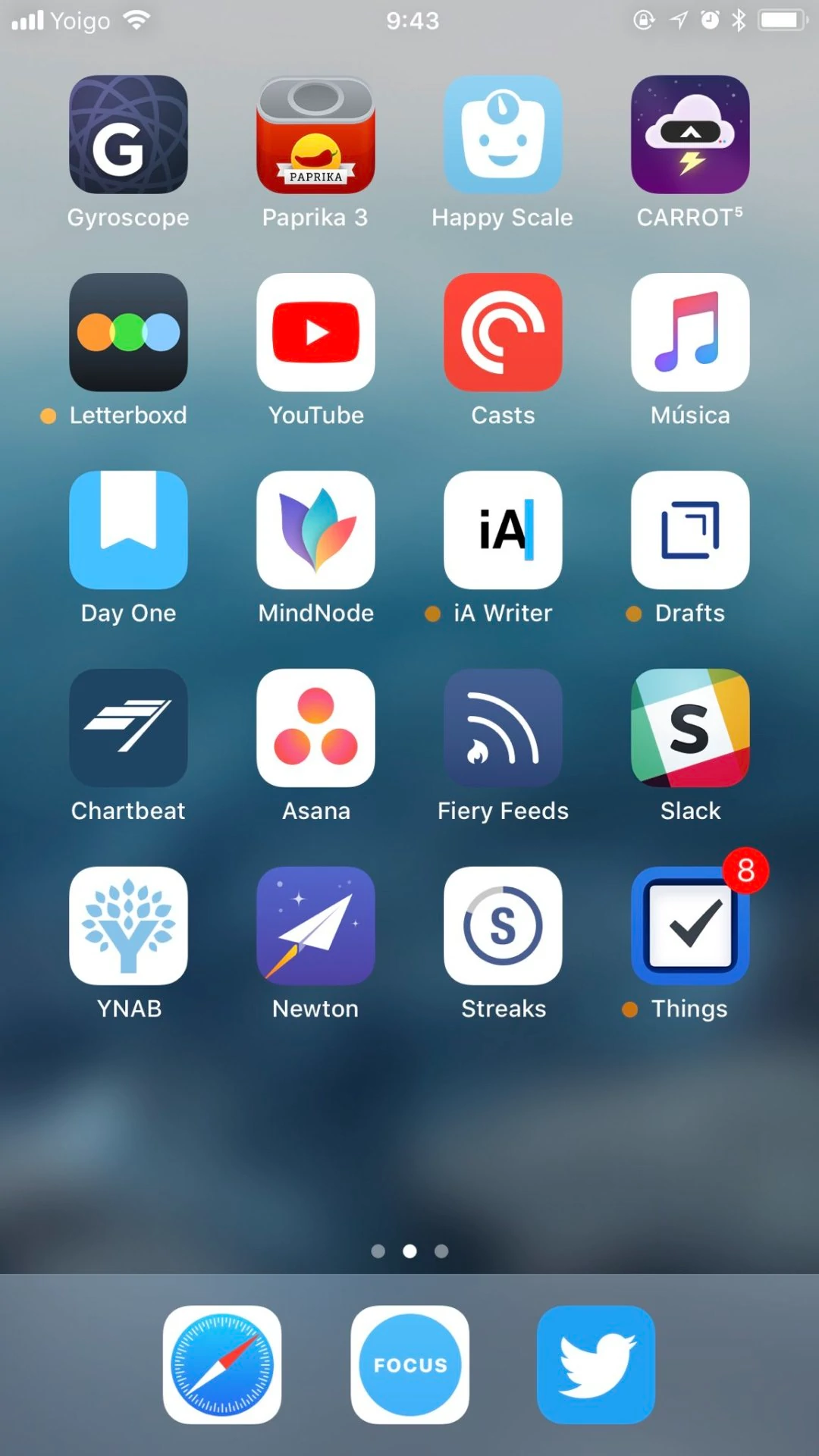Open Things with 8 badge

pyautogui.click(x=690, y=926)
